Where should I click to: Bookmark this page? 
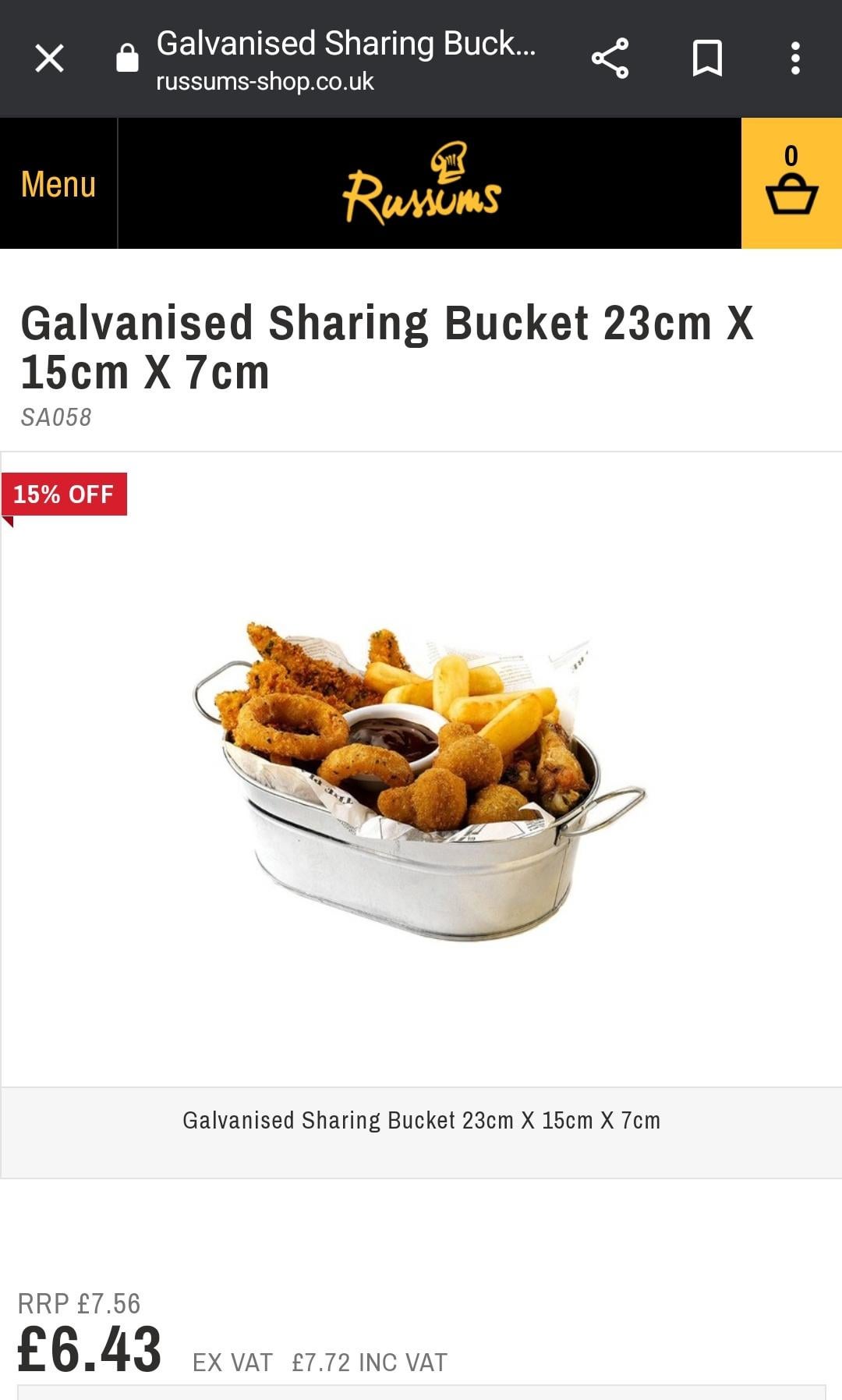[x=707, y=58]
